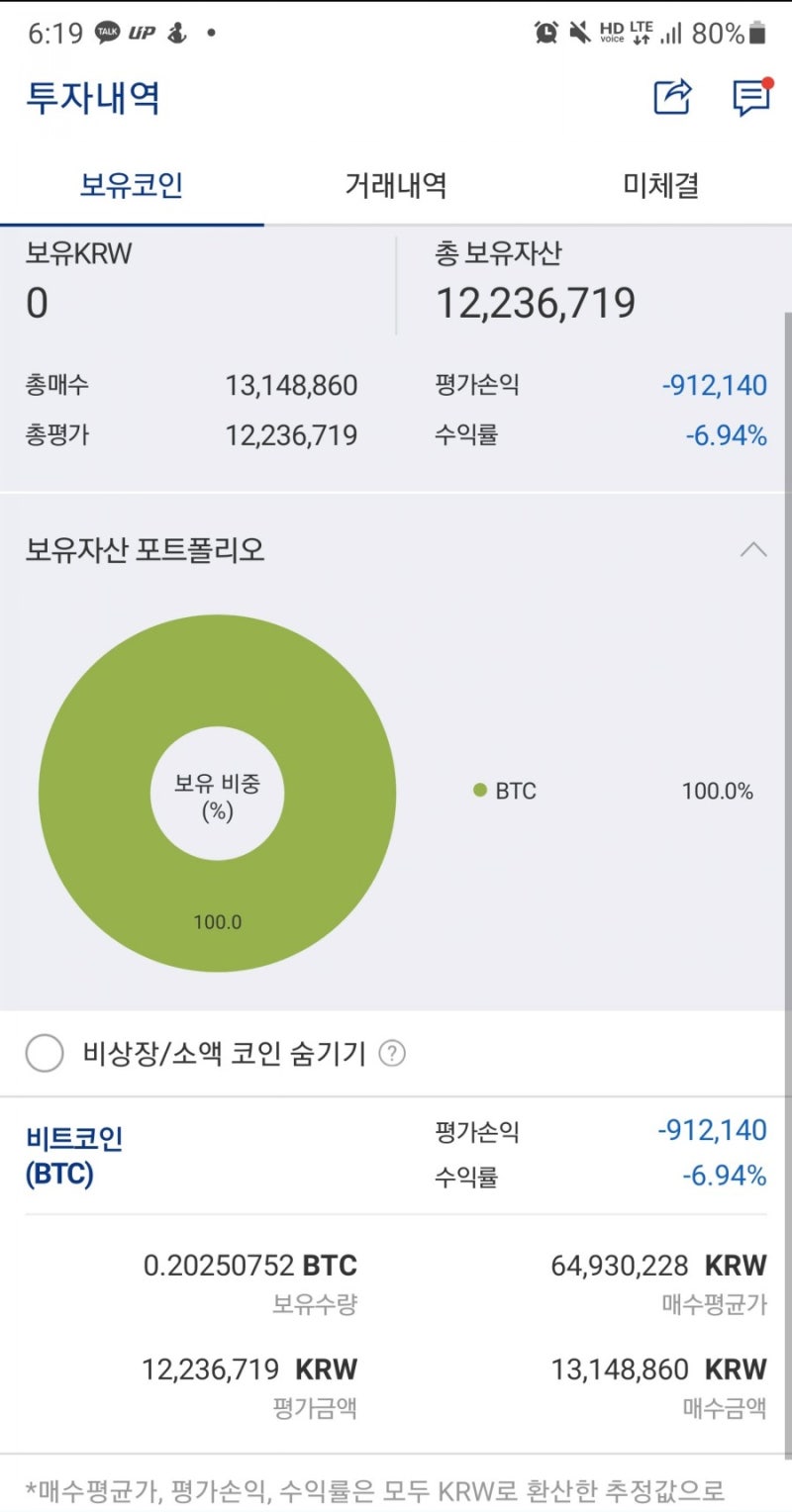Viewport: 792px width, 1512px height.
Task: Open the chat message icon with red notification dot
Action: click(x=749, y=97)
